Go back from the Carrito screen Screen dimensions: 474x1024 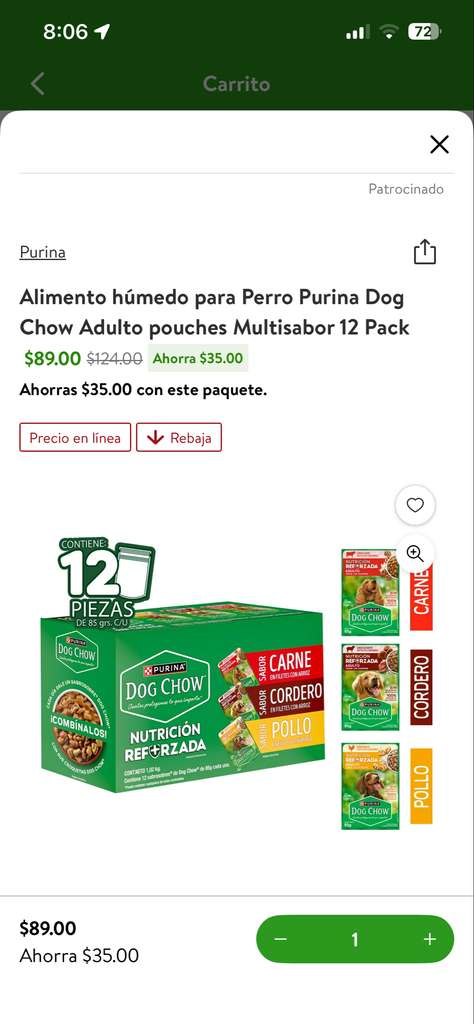[x=38, y=84]
